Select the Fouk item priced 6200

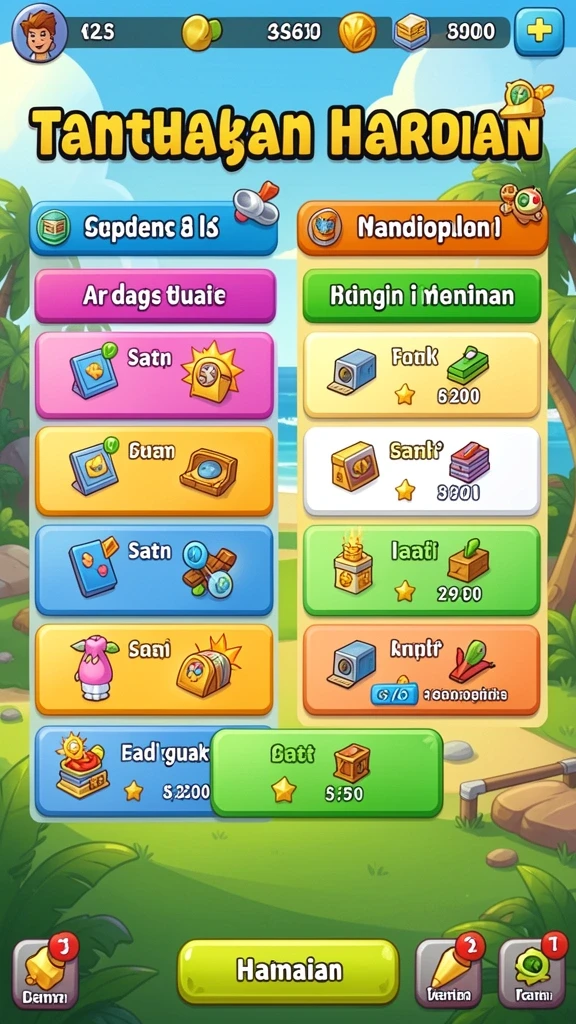(422, 375)
